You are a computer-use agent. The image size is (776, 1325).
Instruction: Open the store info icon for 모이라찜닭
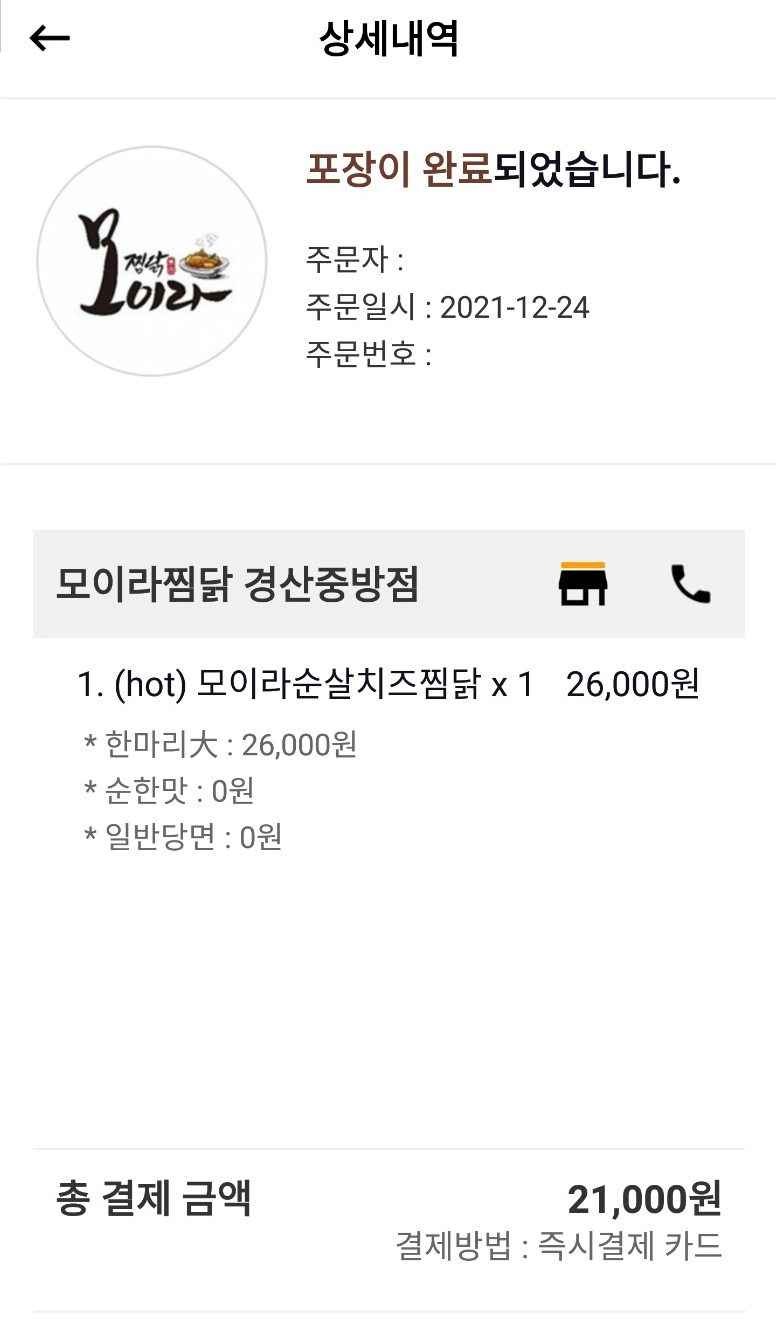tap(583, 584)
